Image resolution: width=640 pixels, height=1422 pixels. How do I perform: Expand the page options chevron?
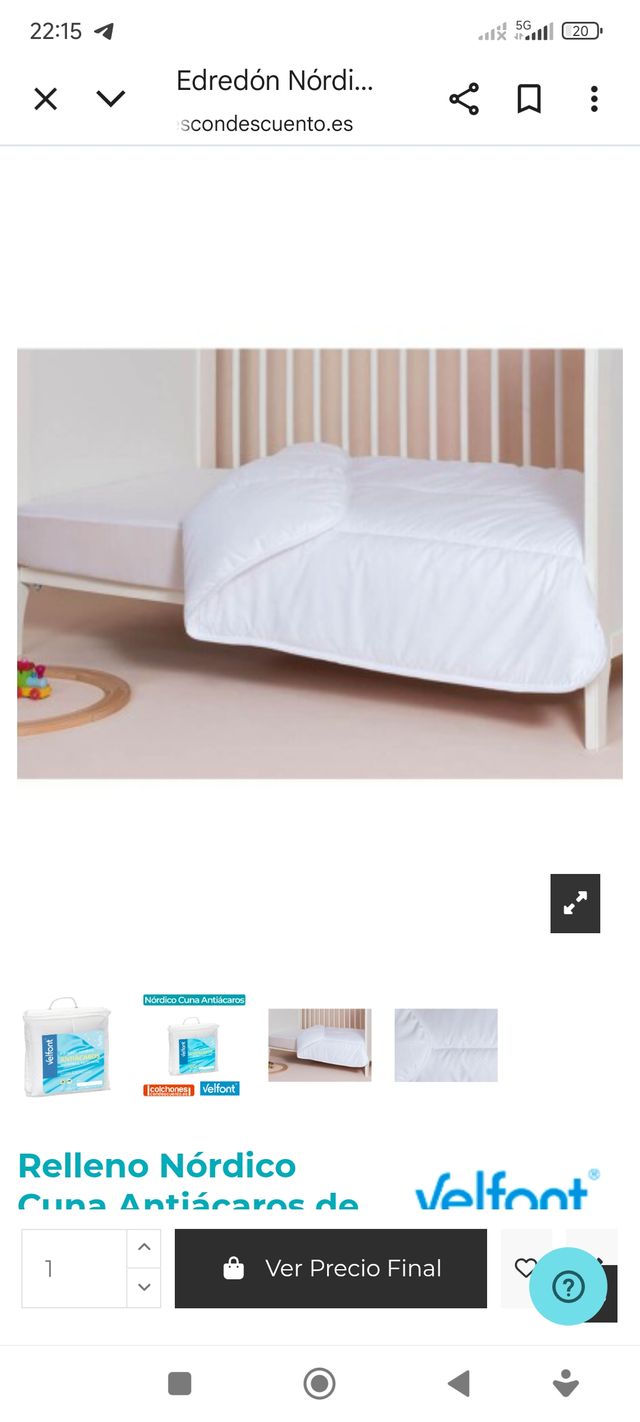110,99
